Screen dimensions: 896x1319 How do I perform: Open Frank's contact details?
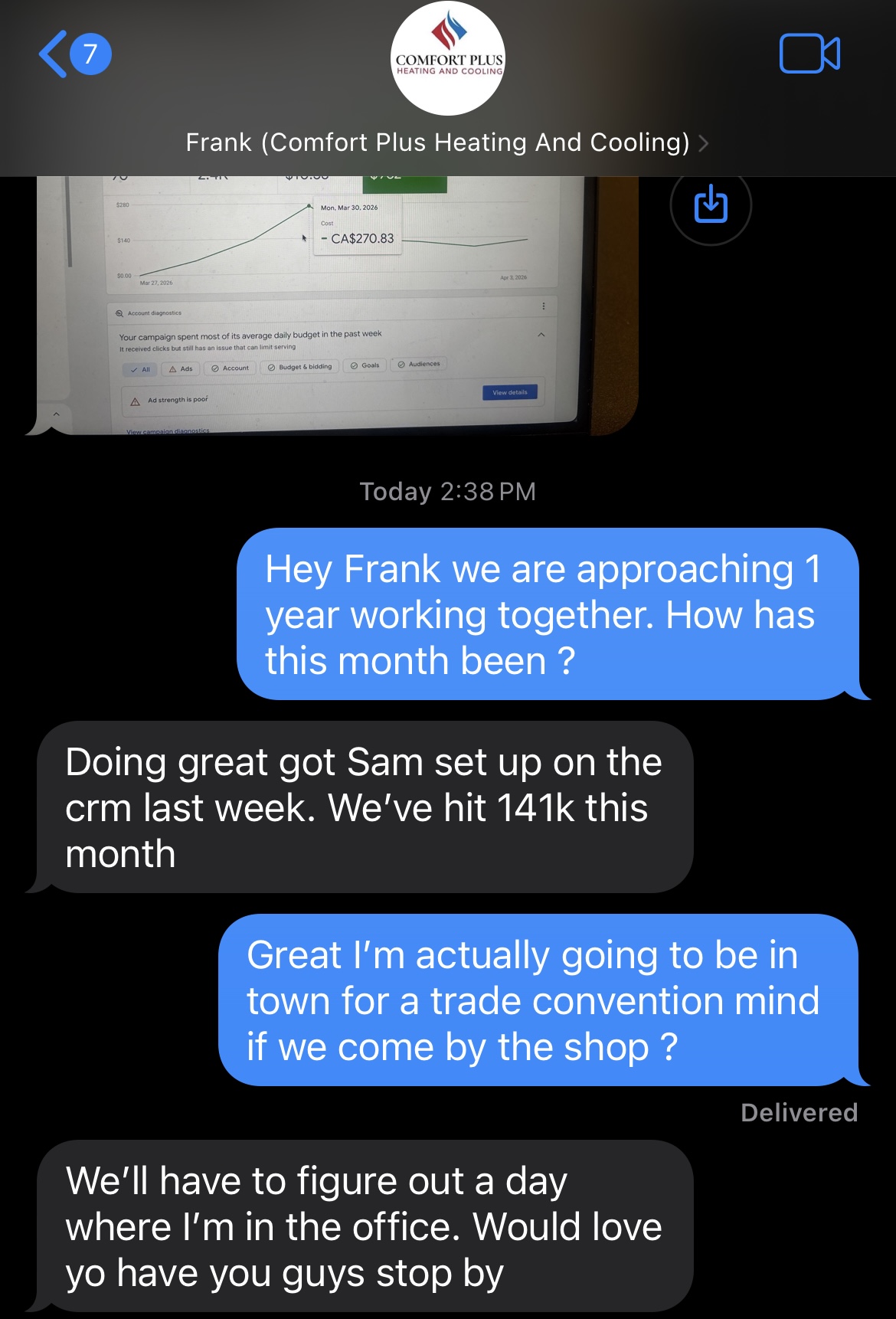[x=447, y=142]
